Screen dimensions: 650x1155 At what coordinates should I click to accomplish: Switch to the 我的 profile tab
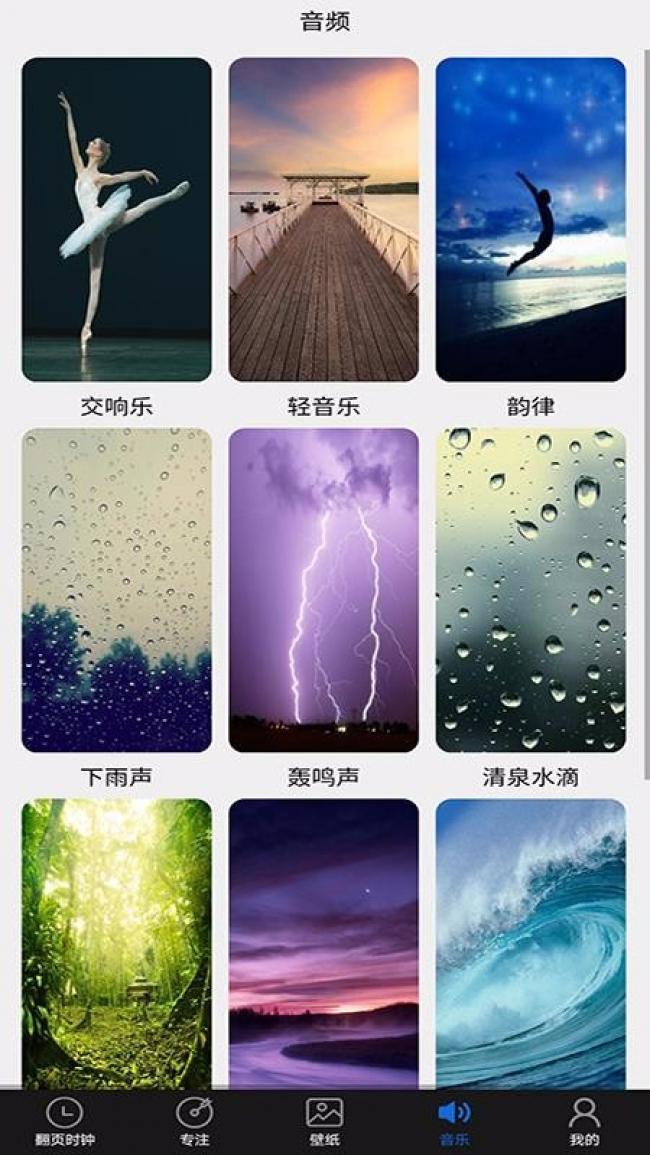click(584, 1122)
